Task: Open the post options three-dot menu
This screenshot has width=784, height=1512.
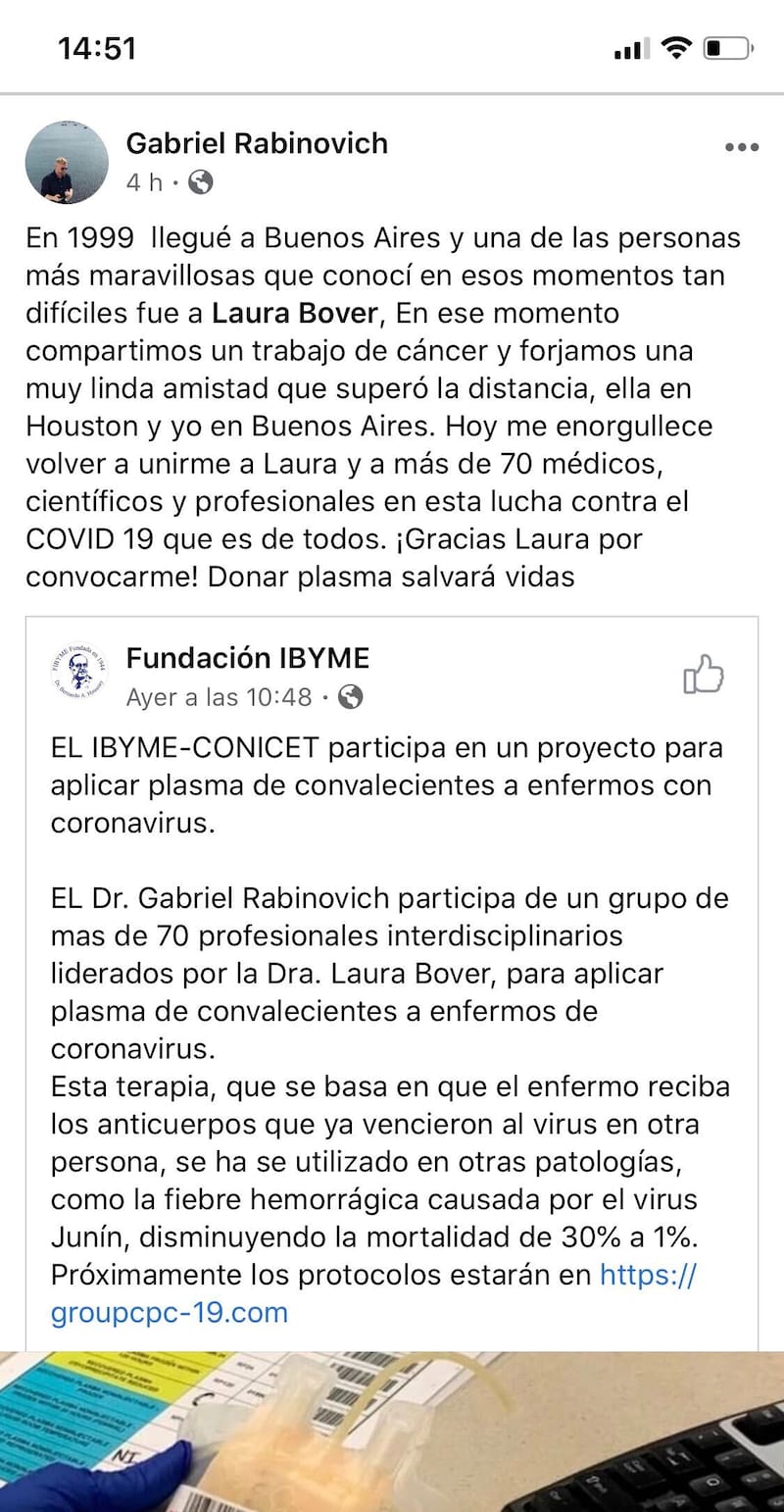Action: coord(742,148)
